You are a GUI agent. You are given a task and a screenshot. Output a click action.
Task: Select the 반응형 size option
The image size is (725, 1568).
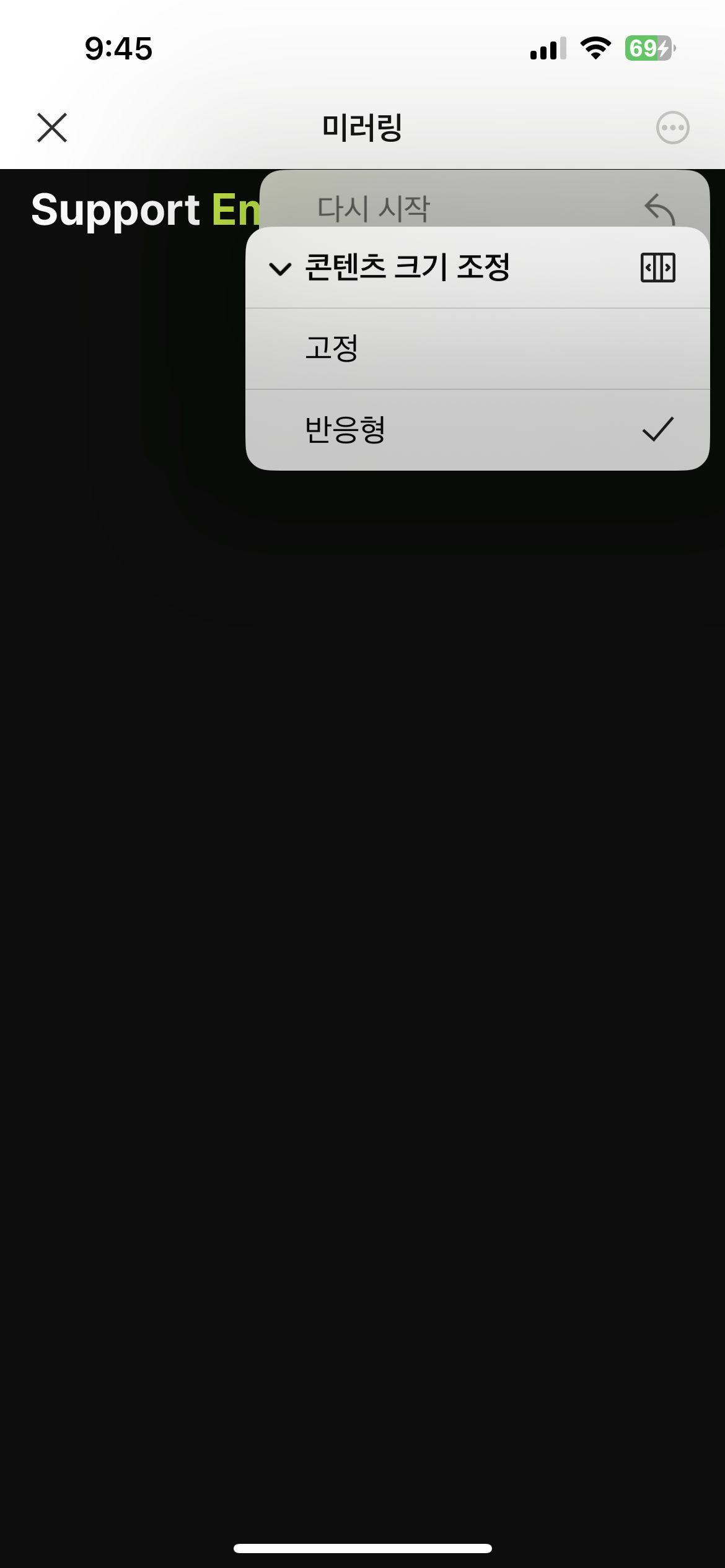(x=477, y=429)
